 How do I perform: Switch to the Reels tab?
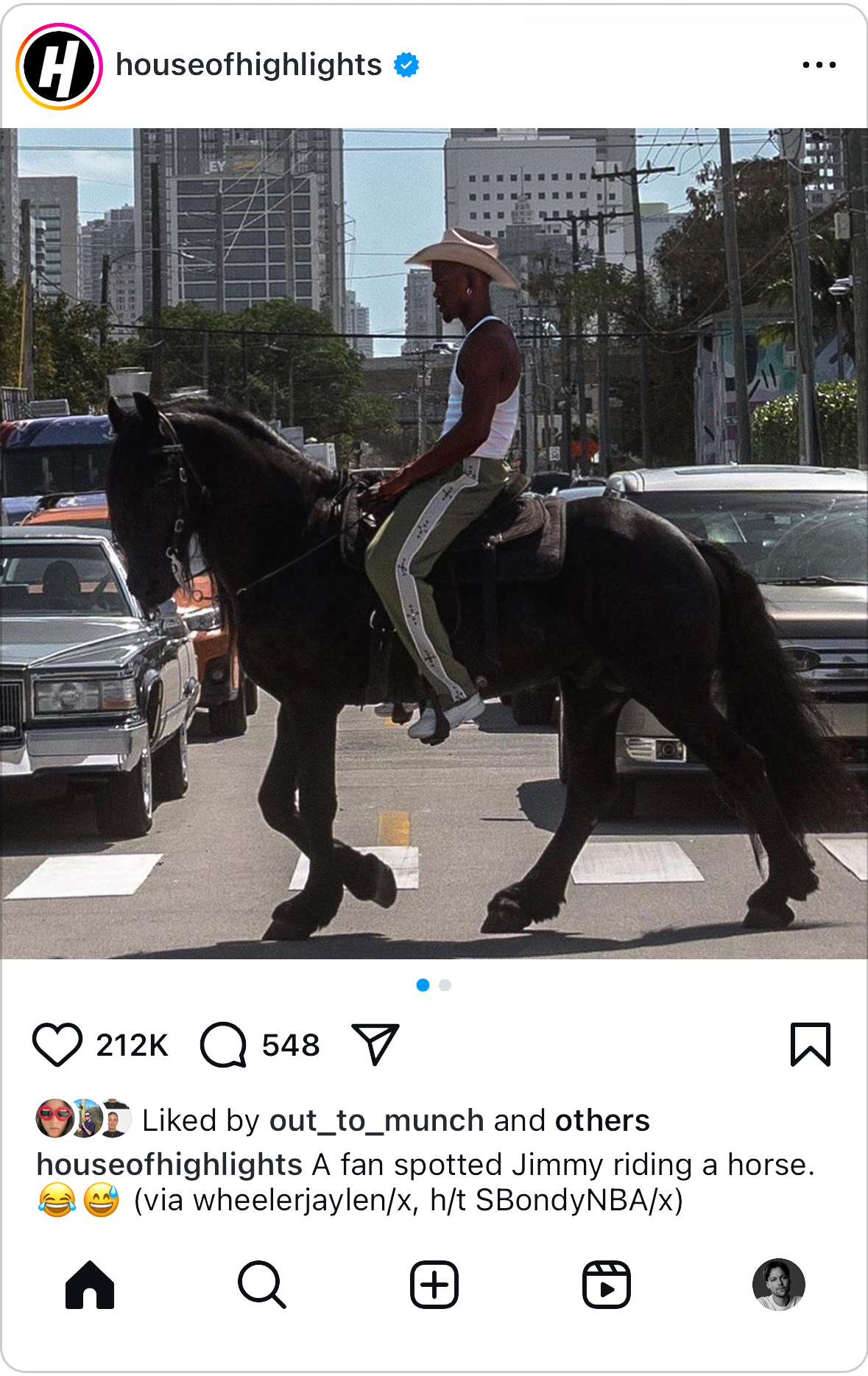pos(607,1285)
